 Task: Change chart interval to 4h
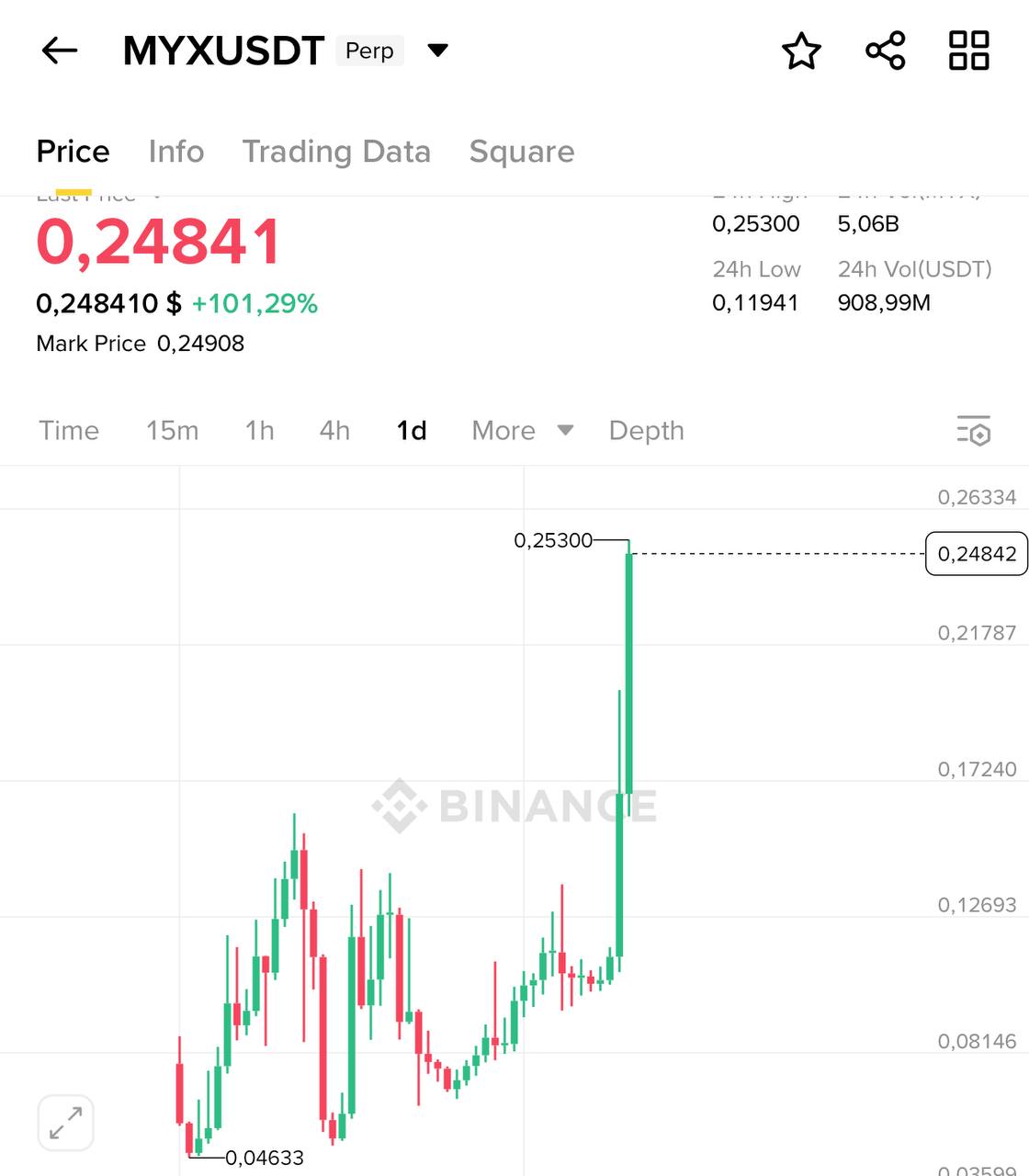(x=334, y=431)
